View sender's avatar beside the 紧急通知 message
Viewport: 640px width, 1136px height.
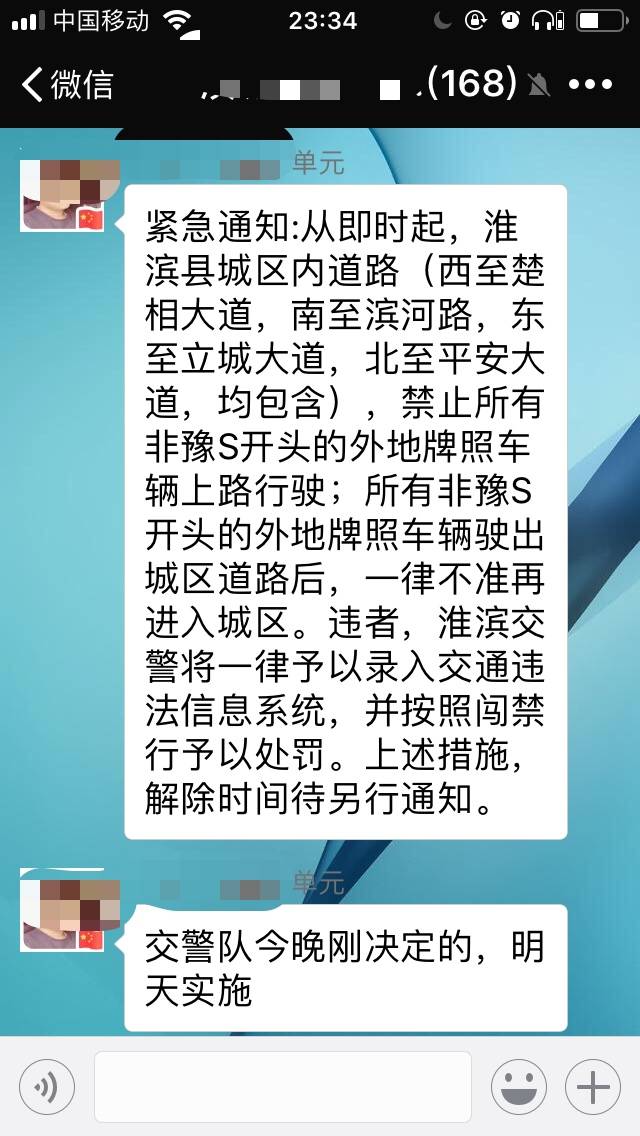63,195
